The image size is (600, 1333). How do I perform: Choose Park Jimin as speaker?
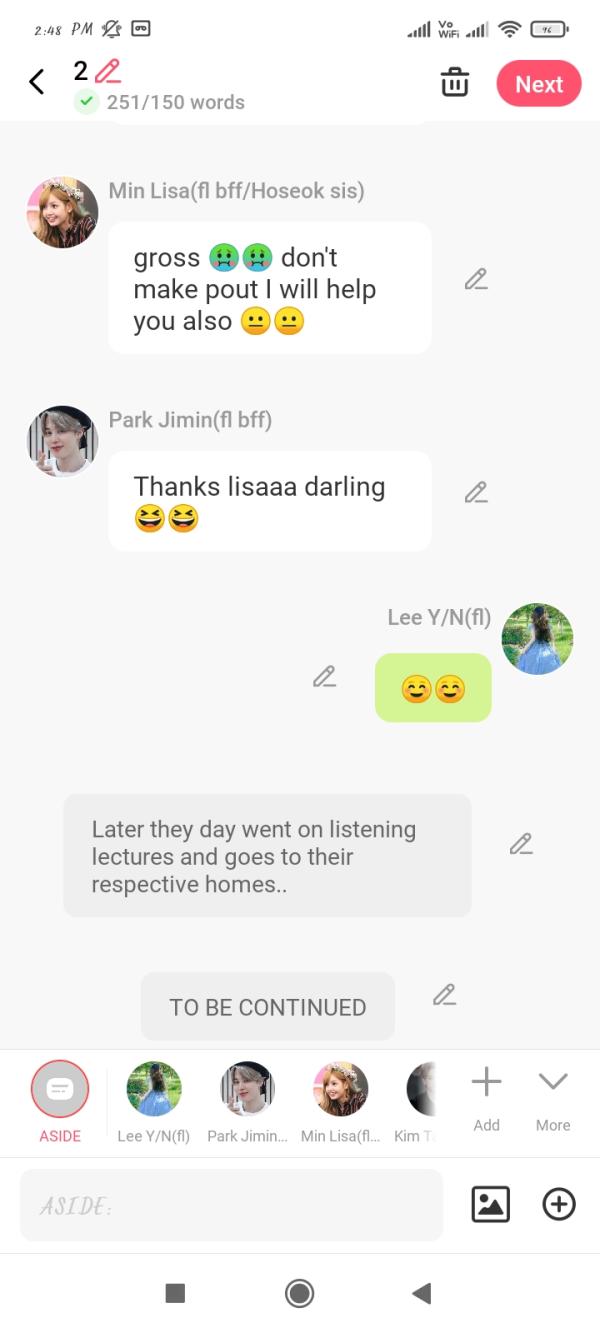click(x=247, y=1090)
